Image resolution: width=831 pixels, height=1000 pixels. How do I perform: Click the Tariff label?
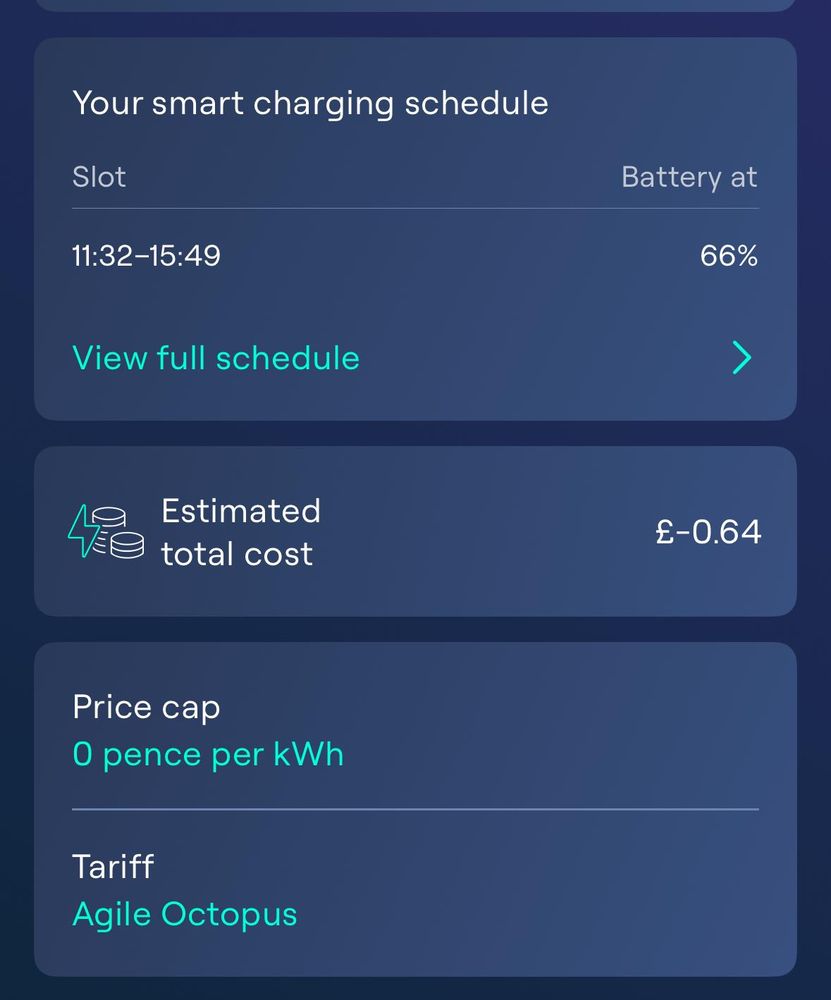click(112, 867)
